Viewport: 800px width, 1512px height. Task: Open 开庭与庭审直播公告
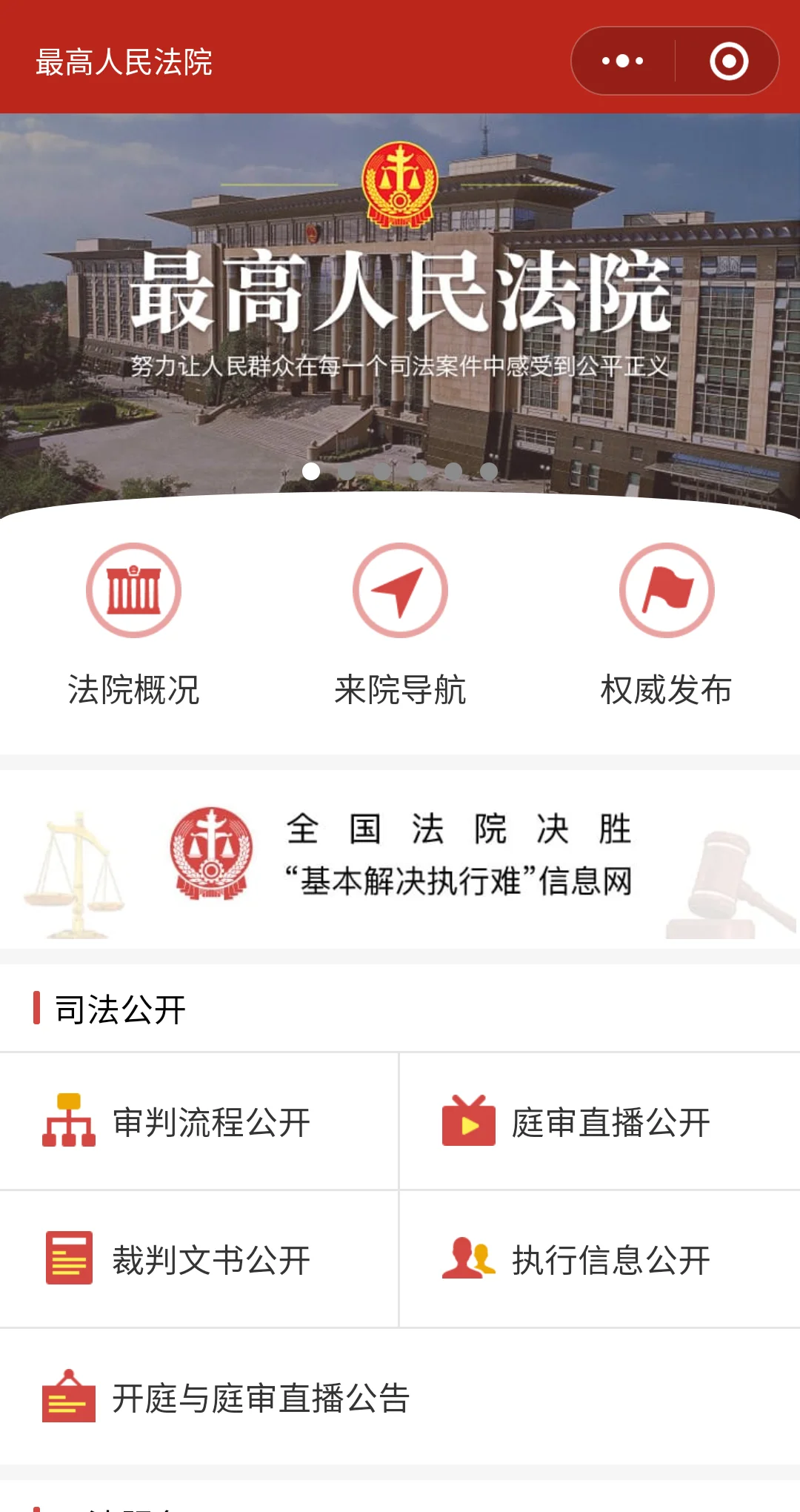tap(400, 1397)
